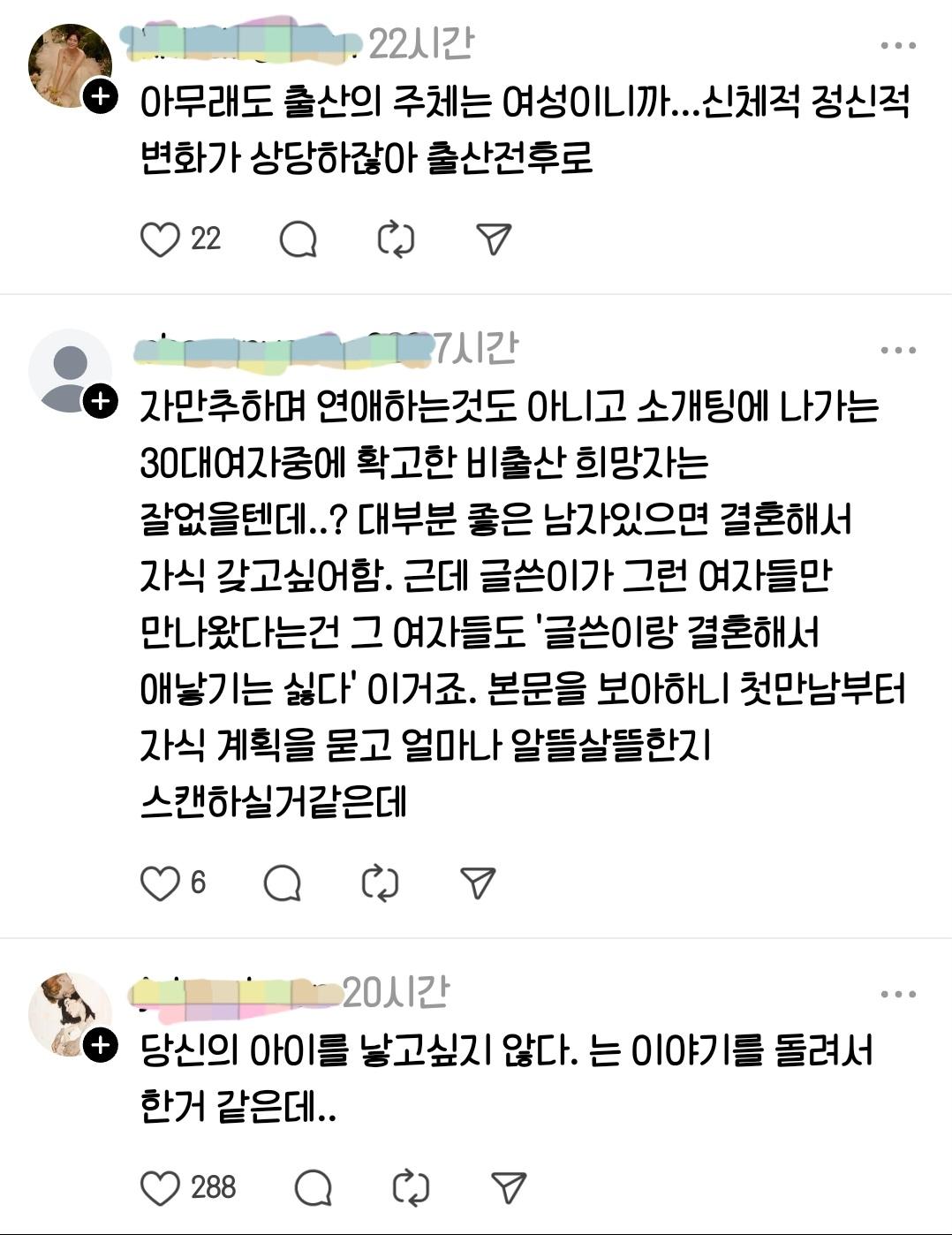952x1235 pixels.
Task: Like the comment with 288 likes
Action: pyautogui.click(x=160, y=1188)
